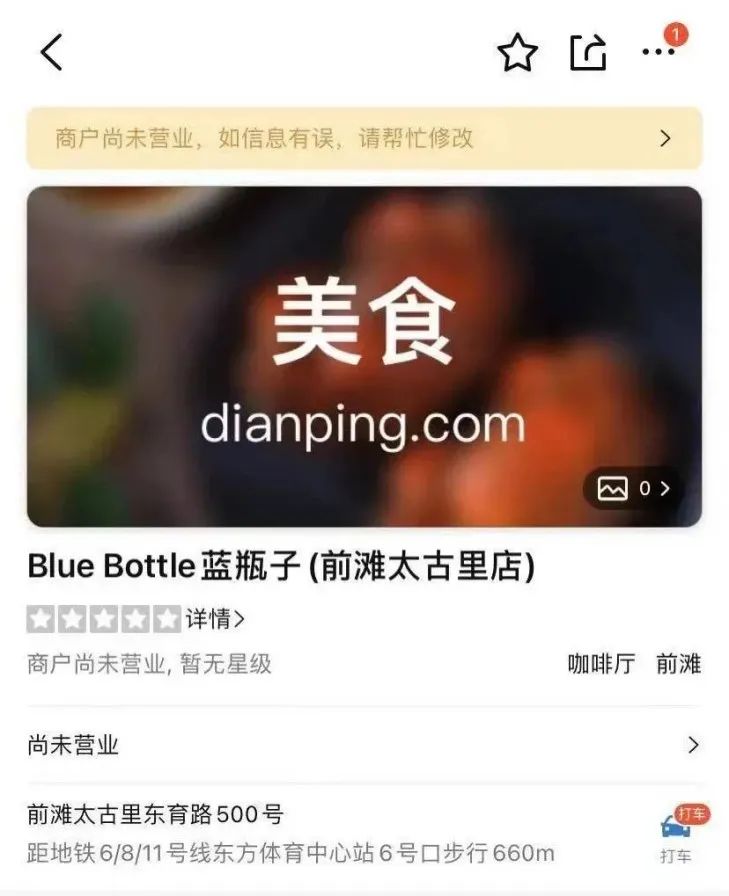Open the banner to correct merchant info
The width and height of the screenshot is (729, 896).
point(364,138)
